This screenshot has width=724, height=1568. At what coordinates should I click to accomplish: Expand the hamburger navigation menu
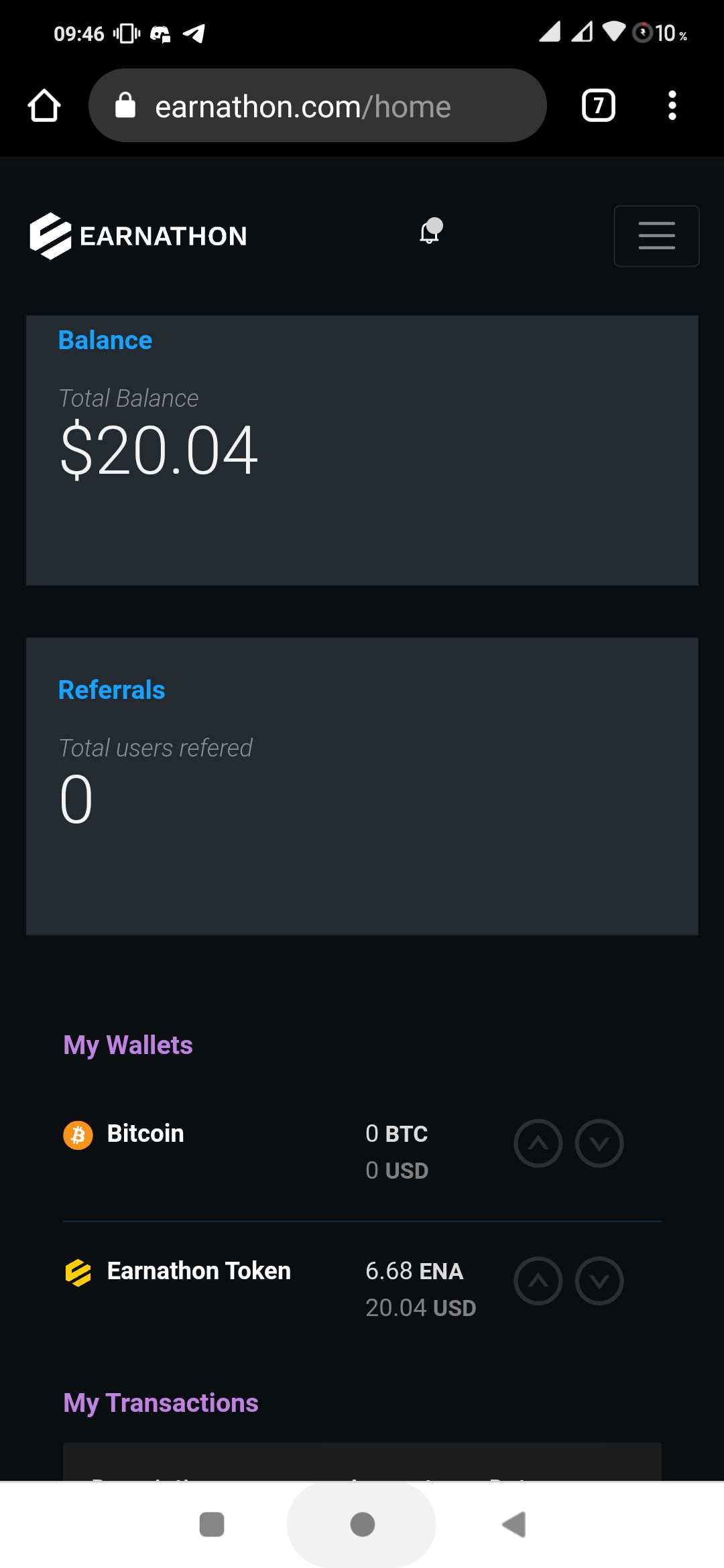[x=656, y=236]
